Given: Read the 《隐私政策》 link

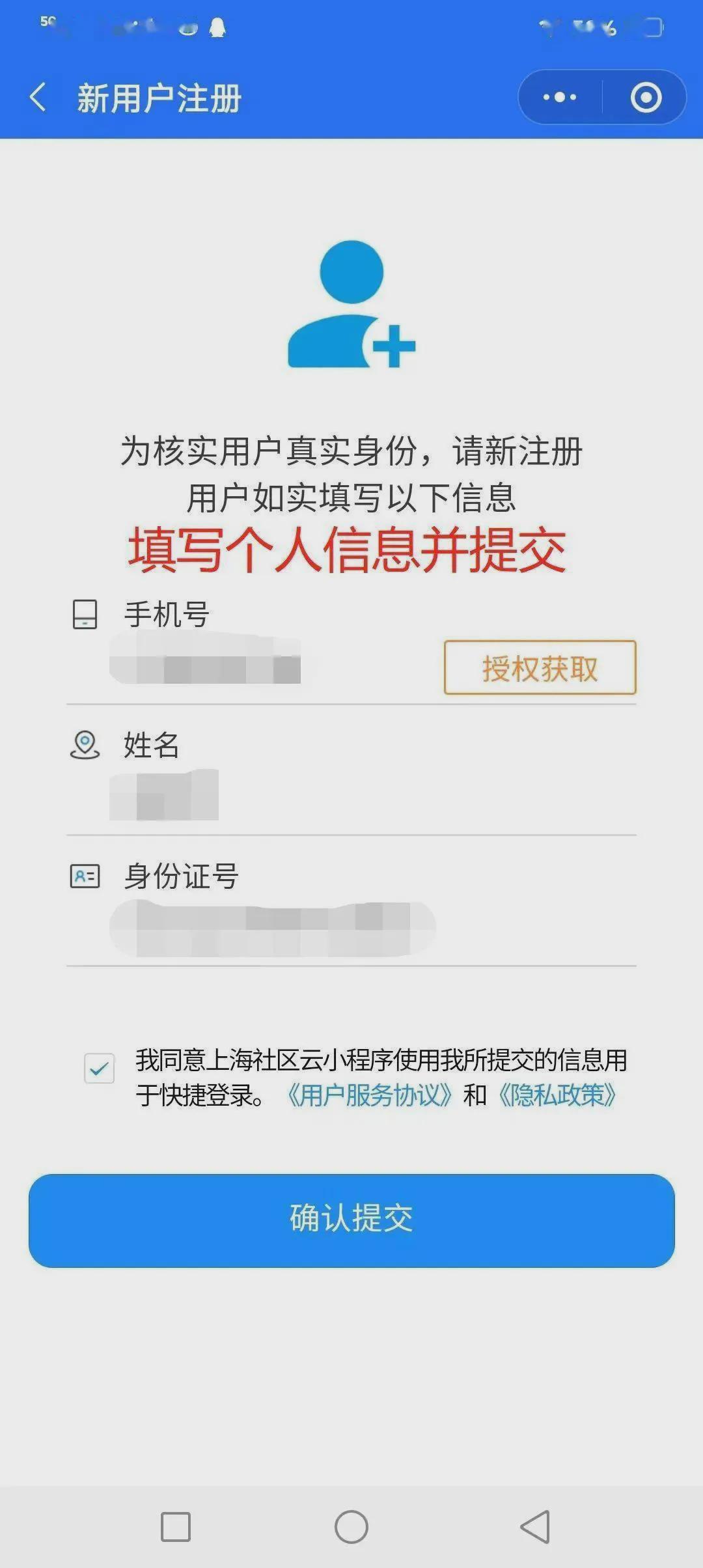Looking at the screenshot, I should coord(557,1096).
